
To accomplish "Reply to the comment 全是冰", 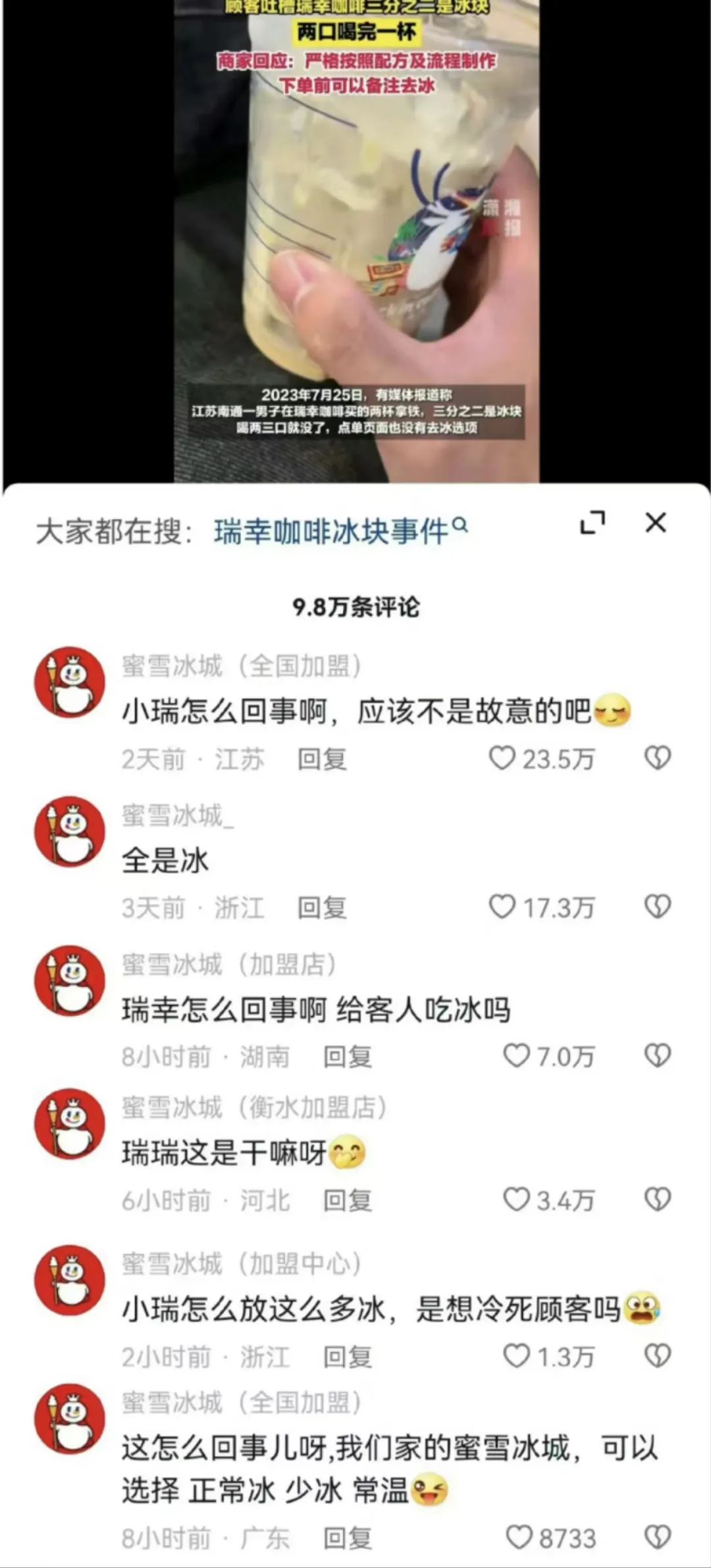I will point(321,908).
